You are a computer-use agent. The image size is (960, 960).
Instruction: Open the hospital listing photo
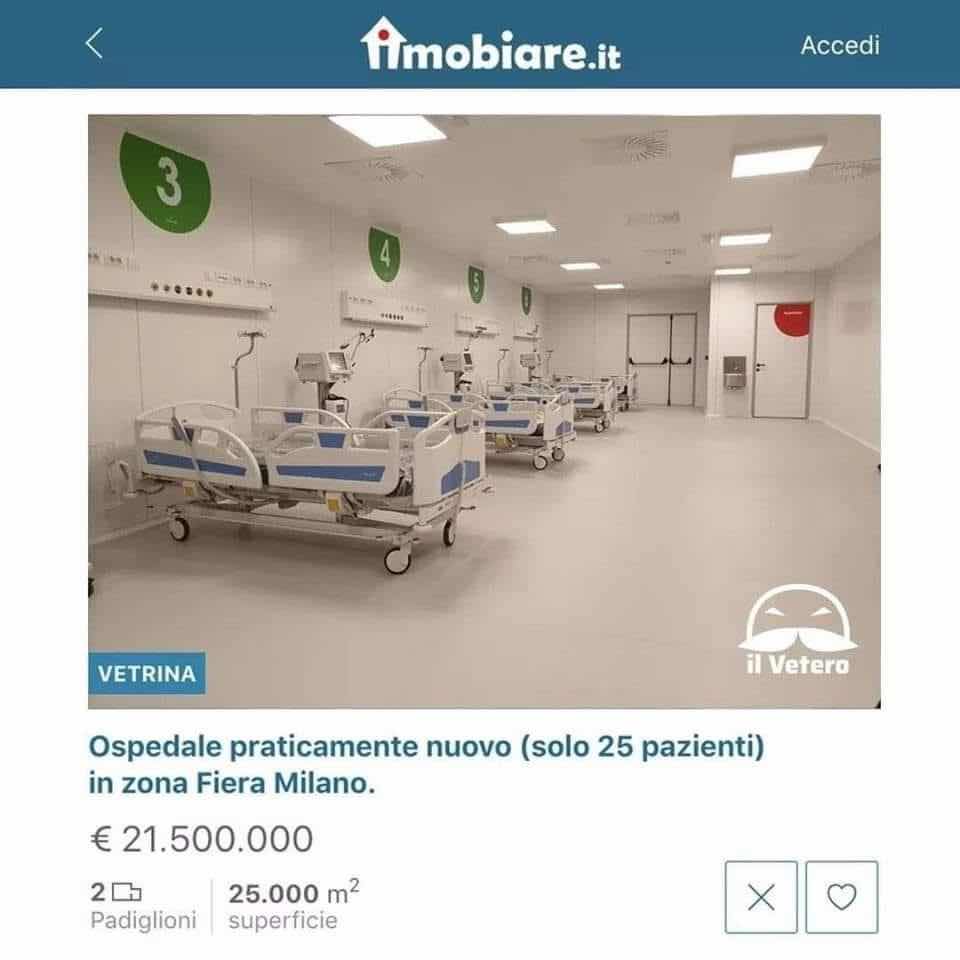tap(483, 410)
